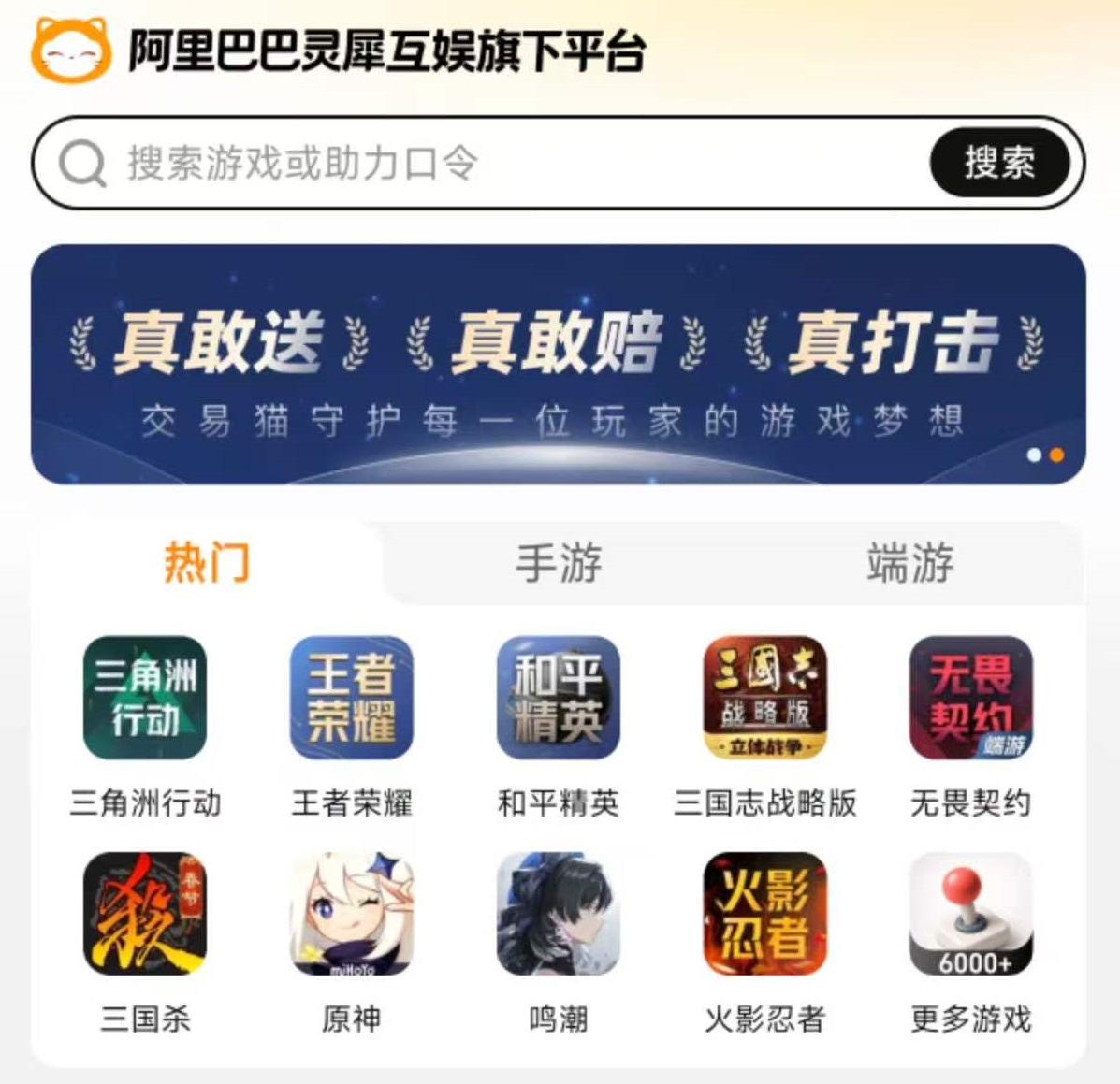Open 鸣潮 game

coord(559,914)
